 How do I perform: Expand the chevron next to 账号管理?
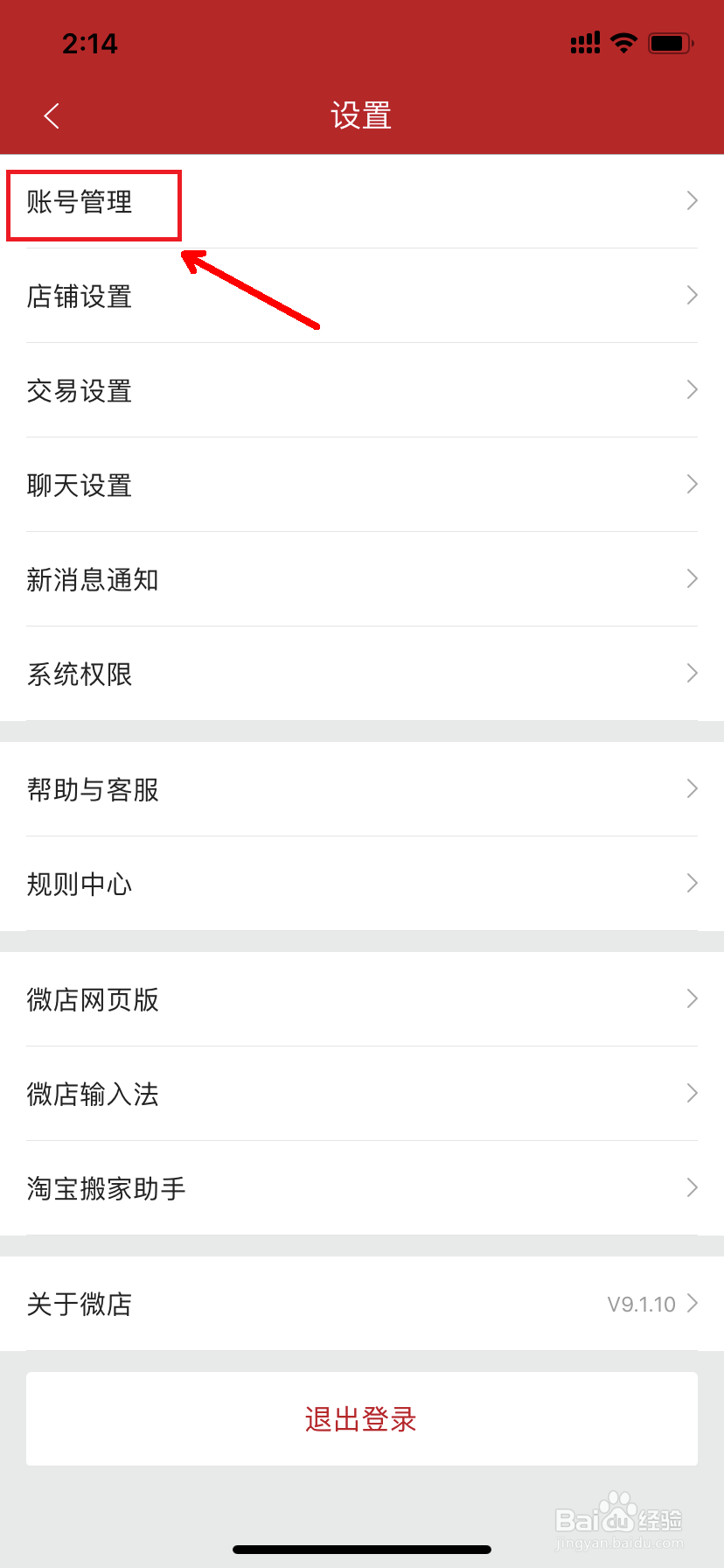click(x=692, y=201)
